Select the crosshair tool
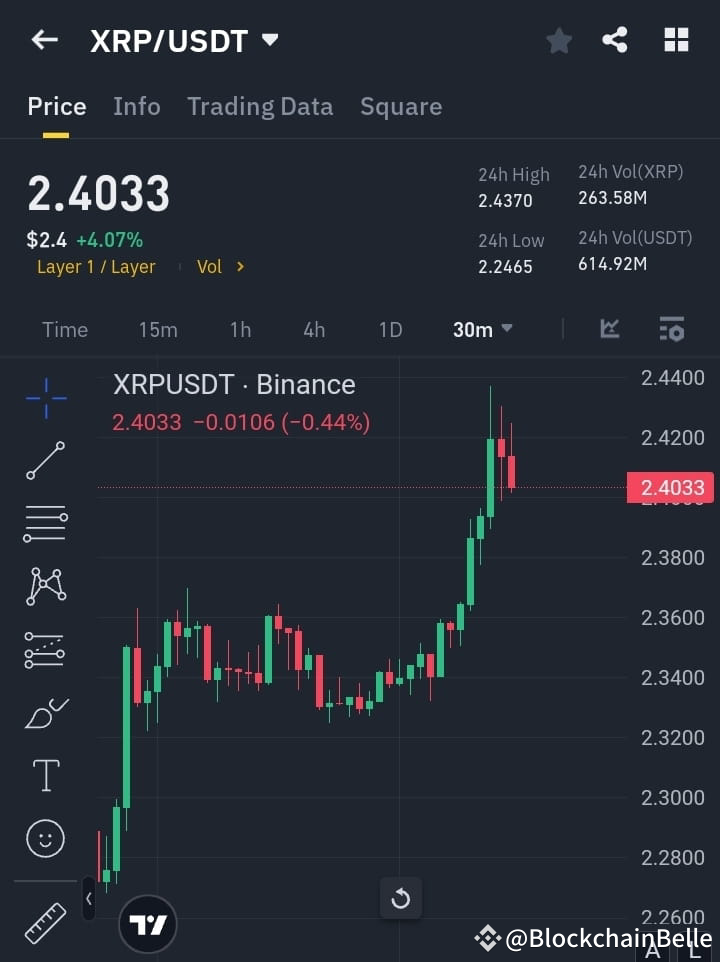 (44, 398)
